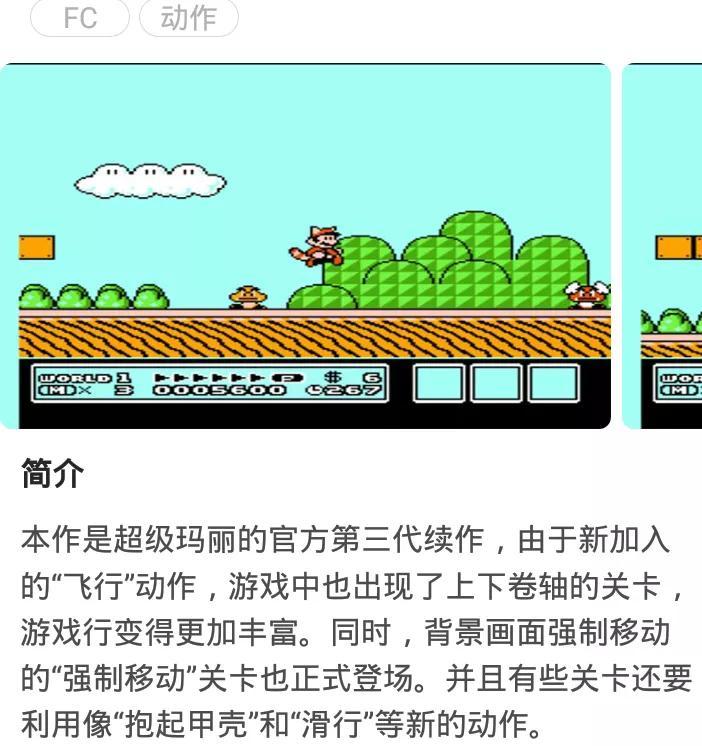The height and width of the screenshot is (746, 702).
Task: Select the 动作 genre tag
Action: click(x=188, y=18)
